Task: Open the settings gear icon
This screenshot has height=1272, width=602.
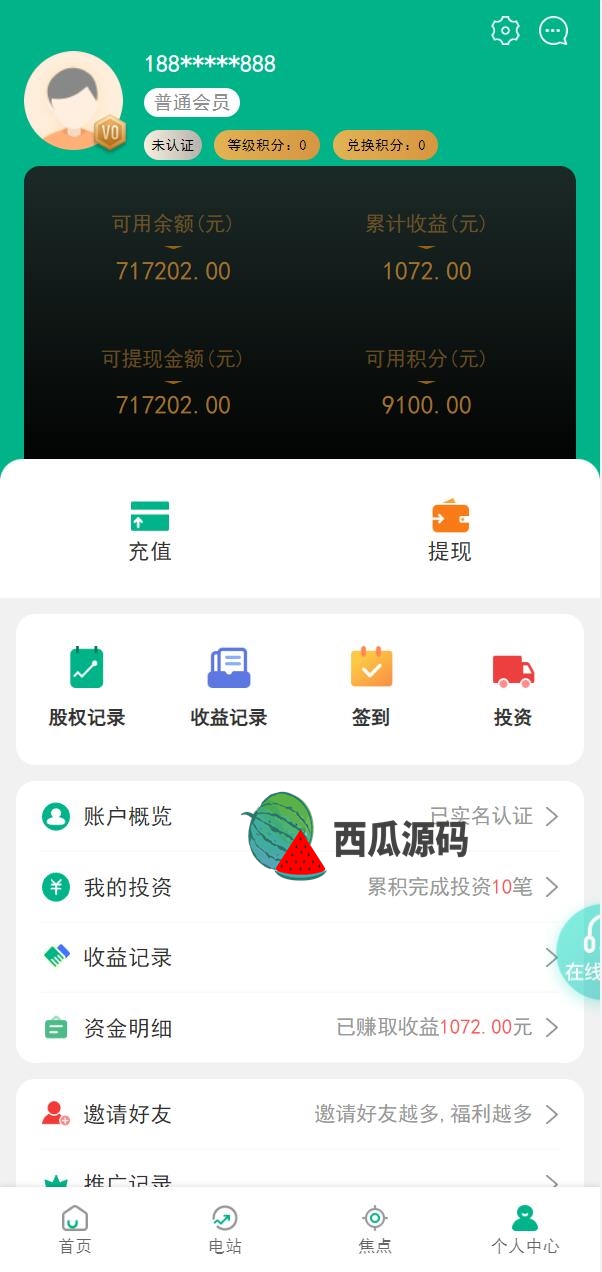Action: (506, 31)
